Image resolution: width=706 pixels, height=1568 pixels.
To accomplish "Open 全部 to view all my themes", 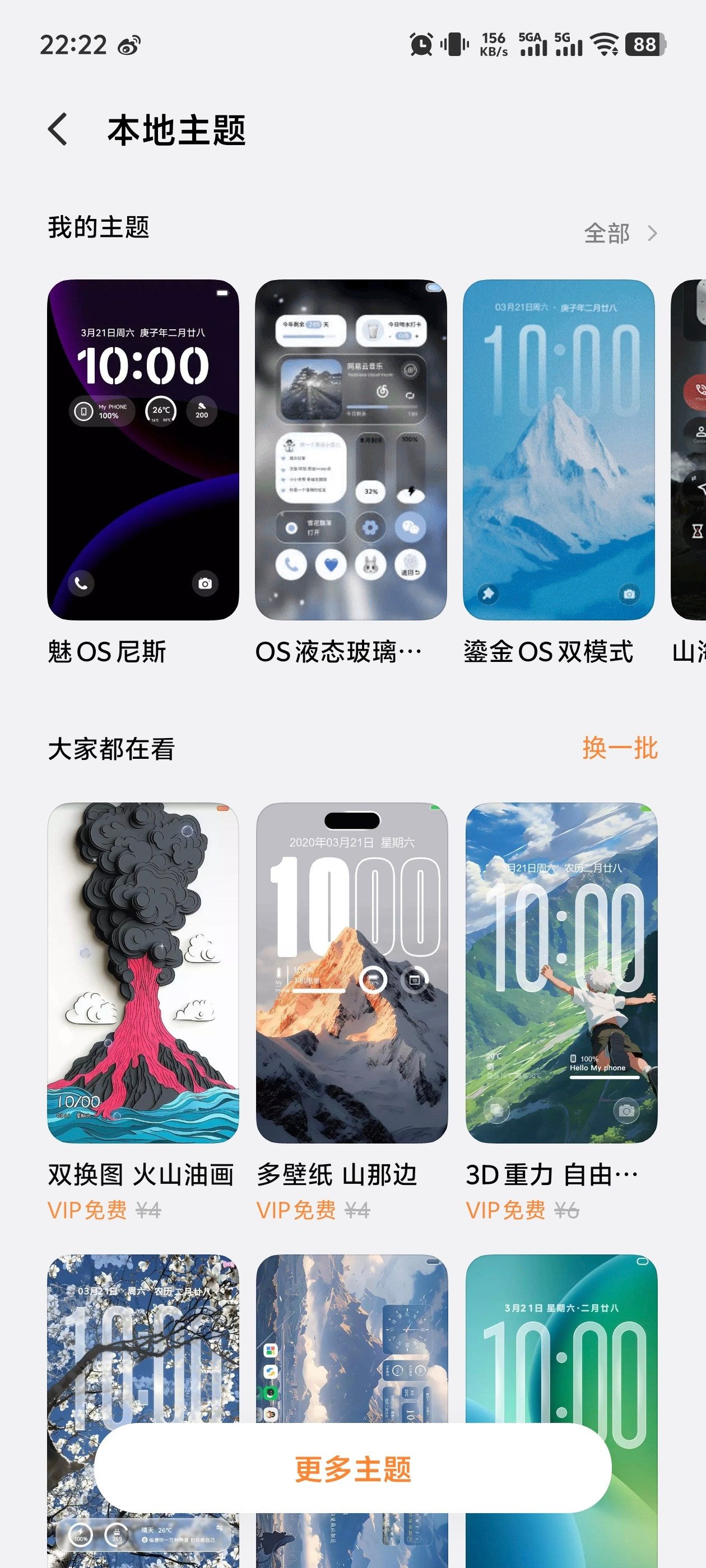I will pyautogui.click(x=606, y=232).
